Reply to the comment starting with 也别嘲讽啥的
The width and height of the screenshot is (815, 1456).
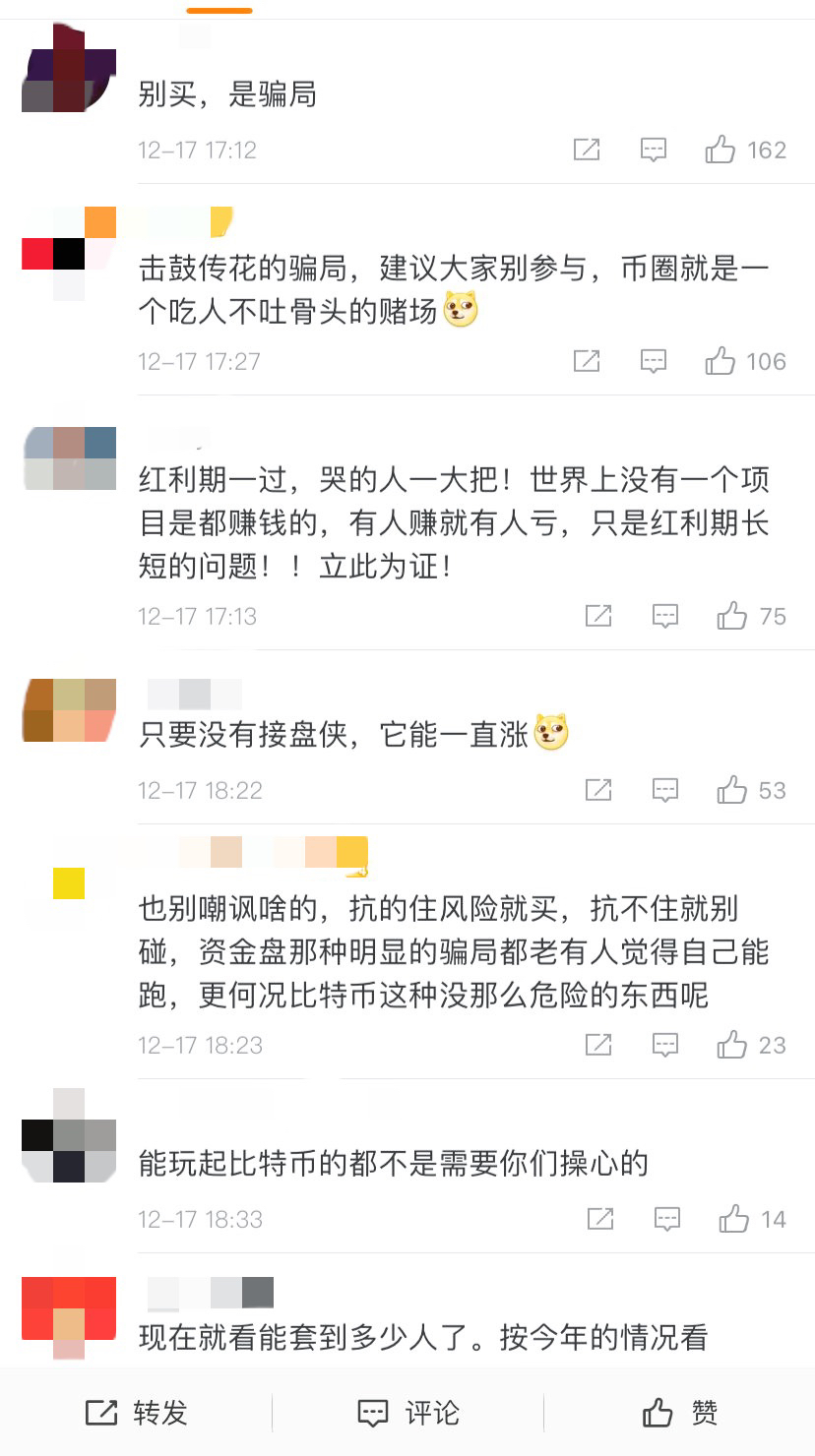tap(665, 1045)
